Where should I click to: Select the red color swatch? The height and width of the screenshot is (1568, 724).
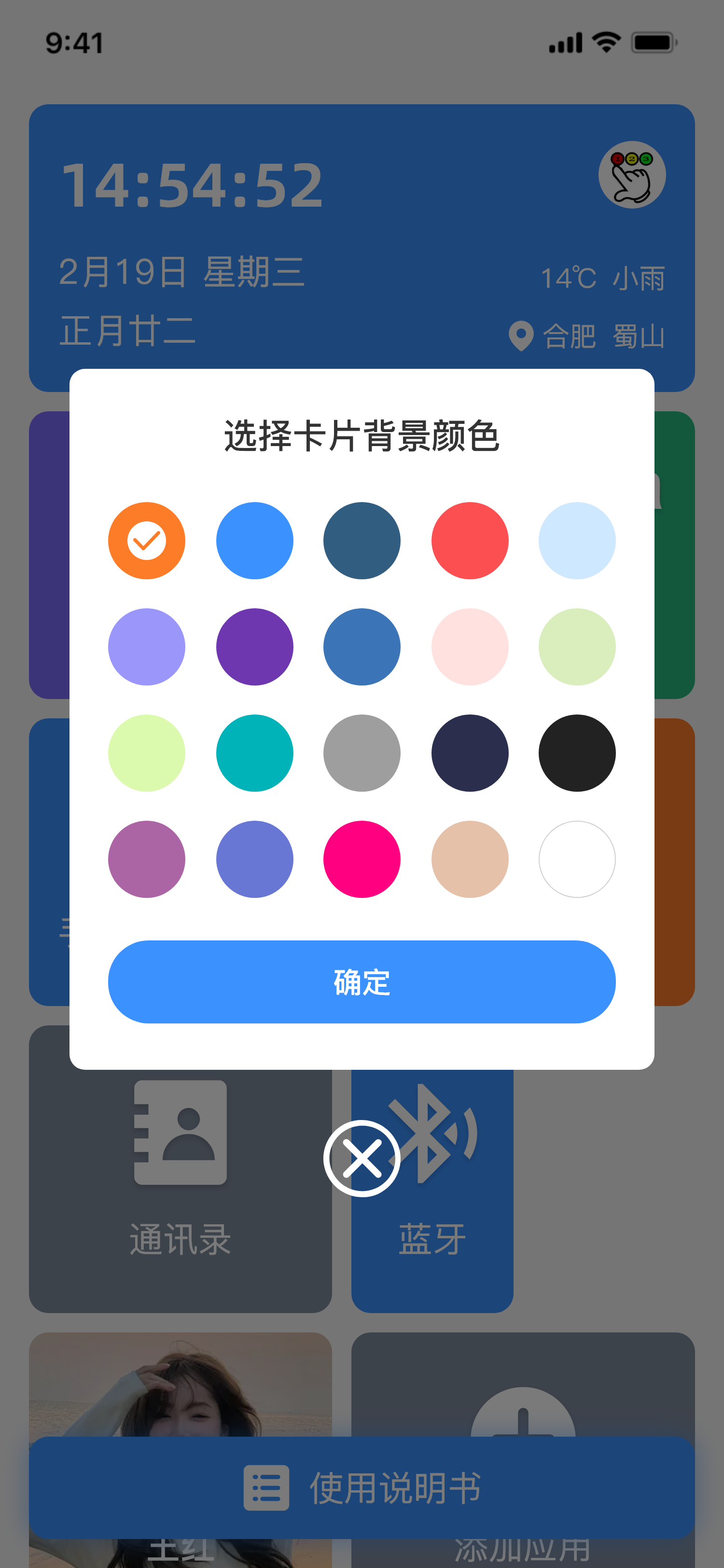tap(469, 541)
